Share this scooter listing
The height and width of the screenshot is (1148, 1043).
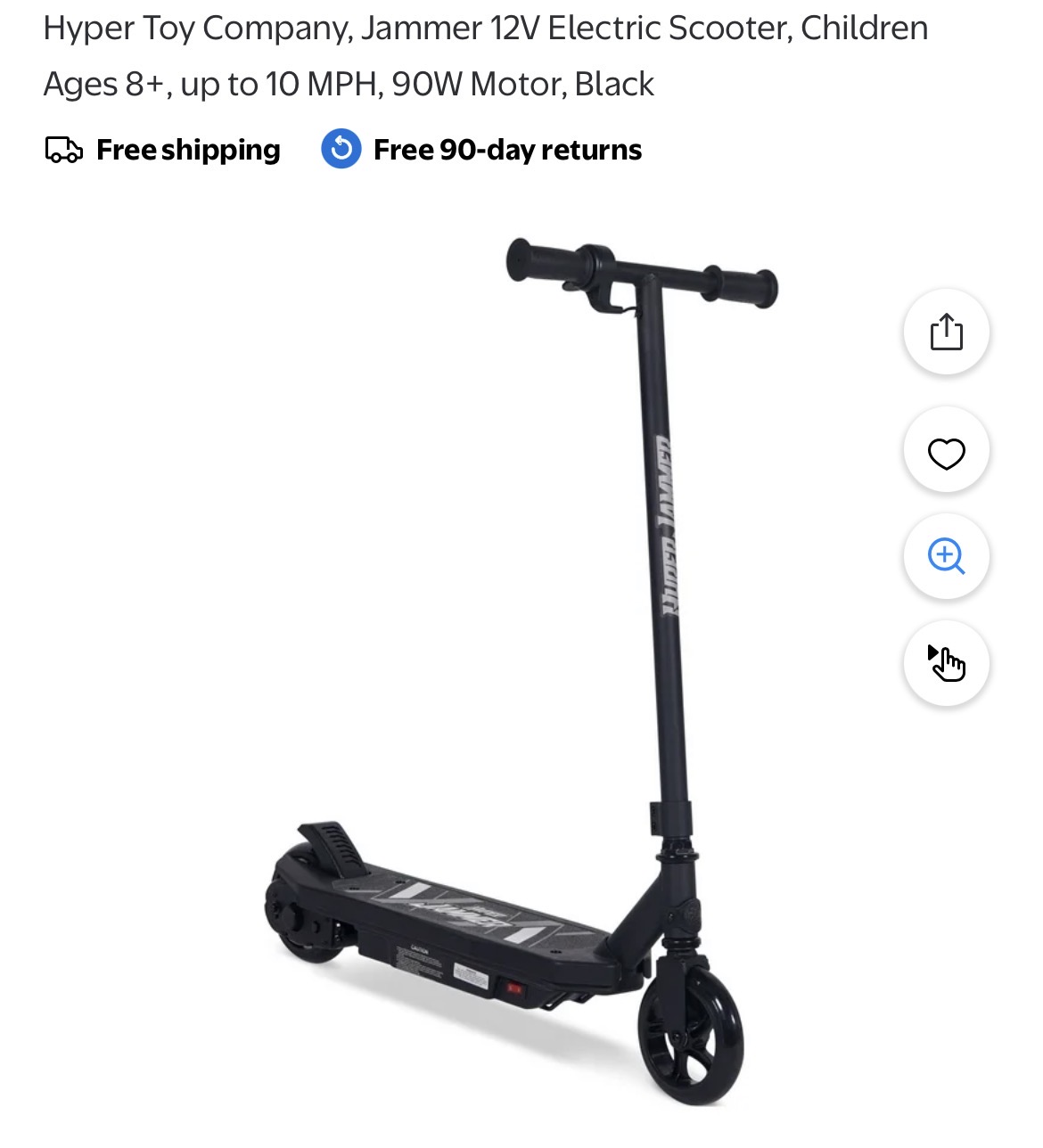pyautogui.click(x=946, y=332)
